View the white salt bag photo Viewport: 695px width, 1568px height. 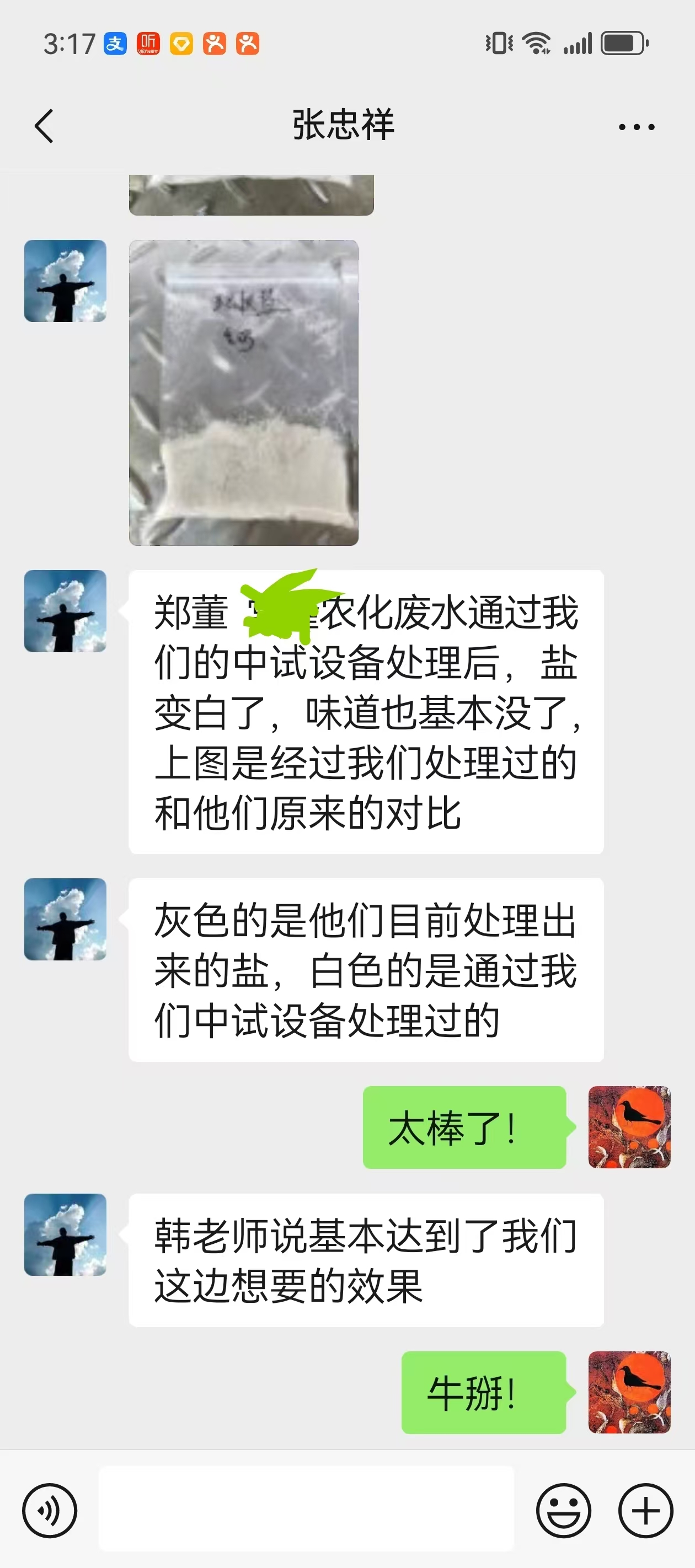pyautogui.click(x=244, y=393)
